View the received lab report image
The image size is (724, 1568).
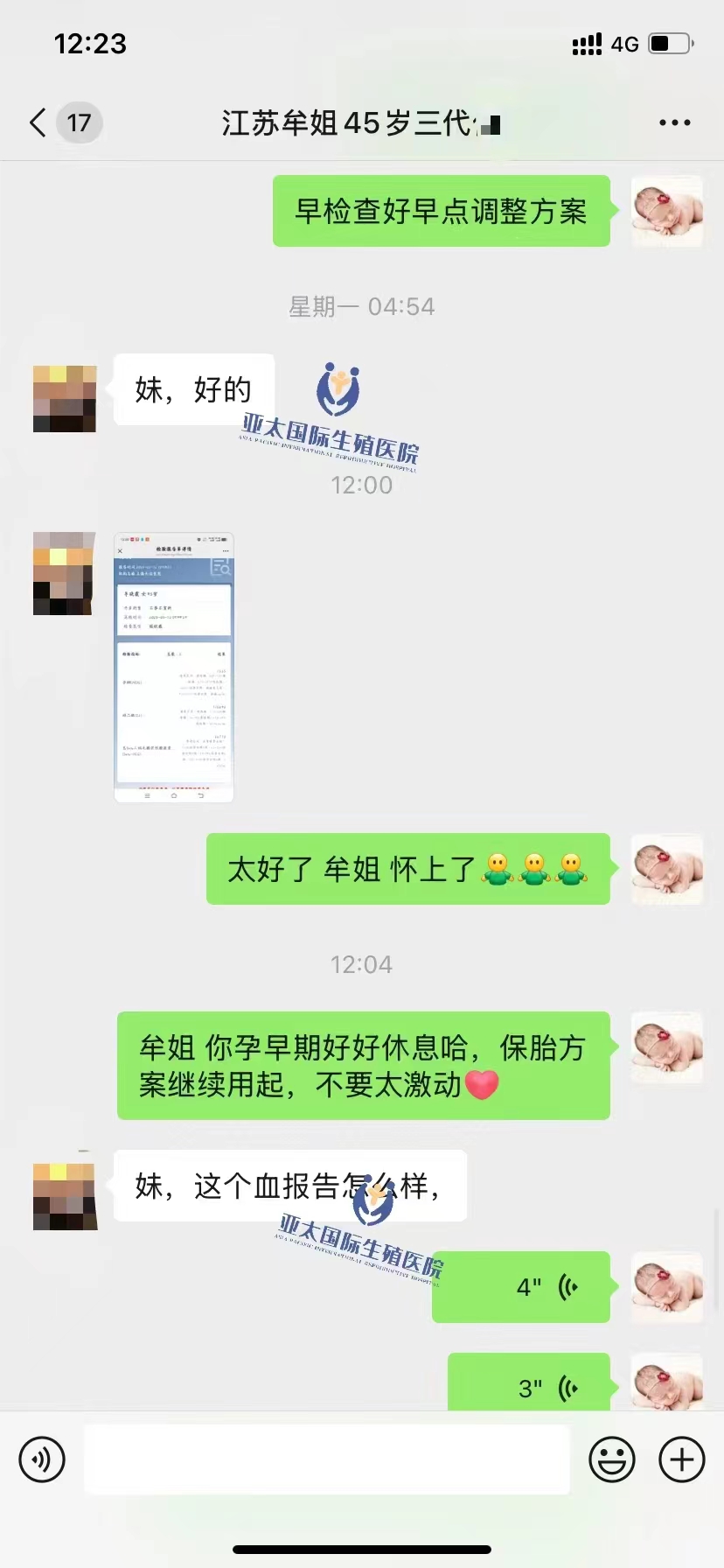click(174, 667)
